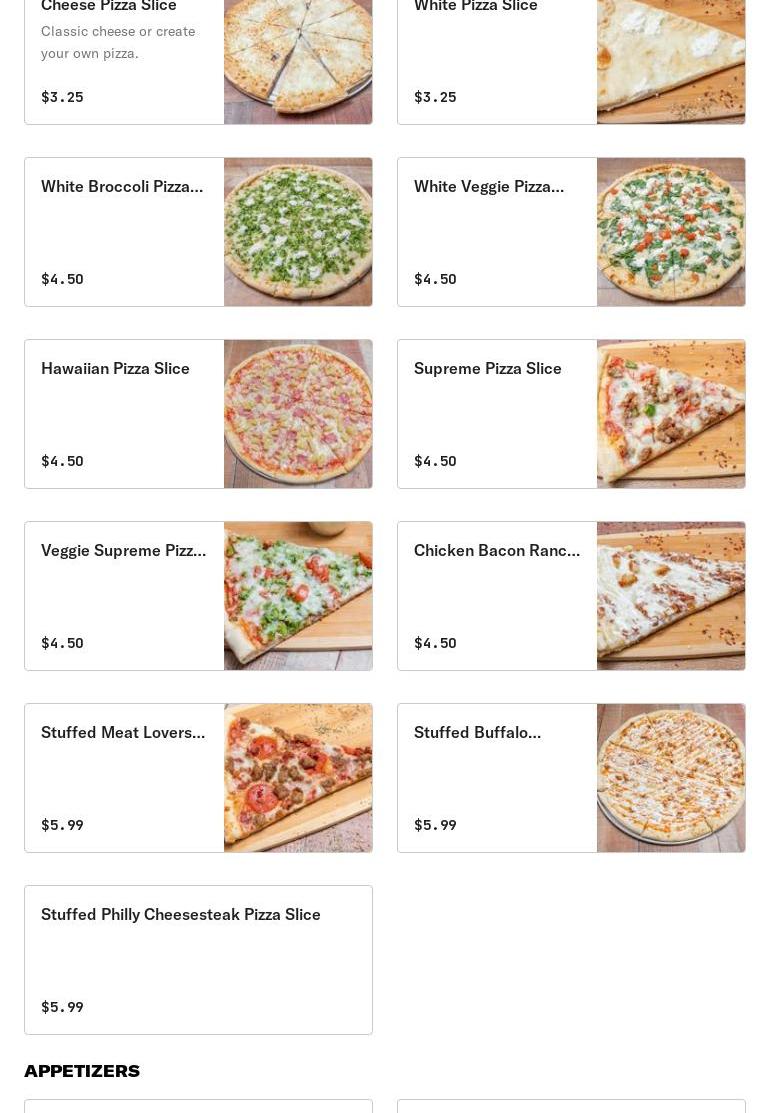View the White Broccoli Pizza slice
Screen dimensions: 770x1113
click(198, 232)
